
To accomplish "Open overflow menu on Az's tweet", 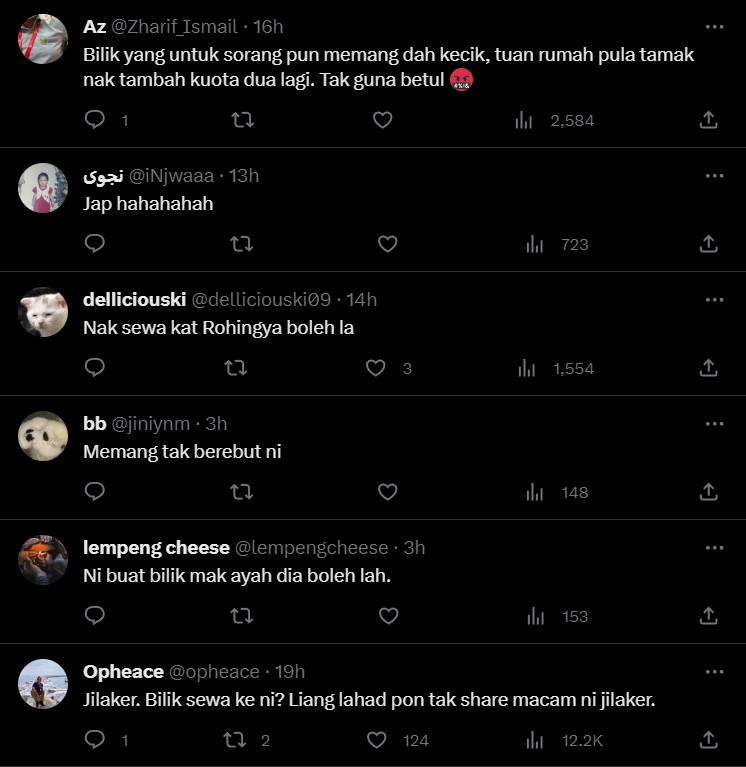I will tap(714, 27).
